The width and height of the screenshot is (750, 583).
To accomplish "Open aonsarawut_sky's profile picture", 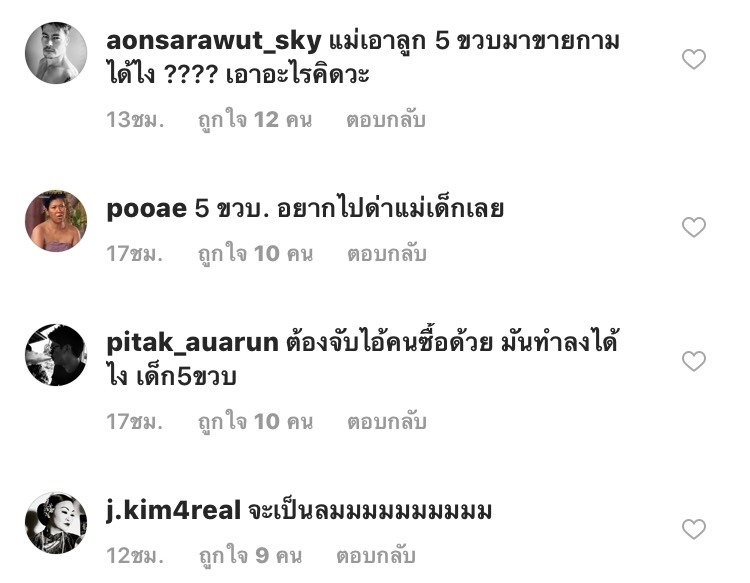I will tap(56, 53).
